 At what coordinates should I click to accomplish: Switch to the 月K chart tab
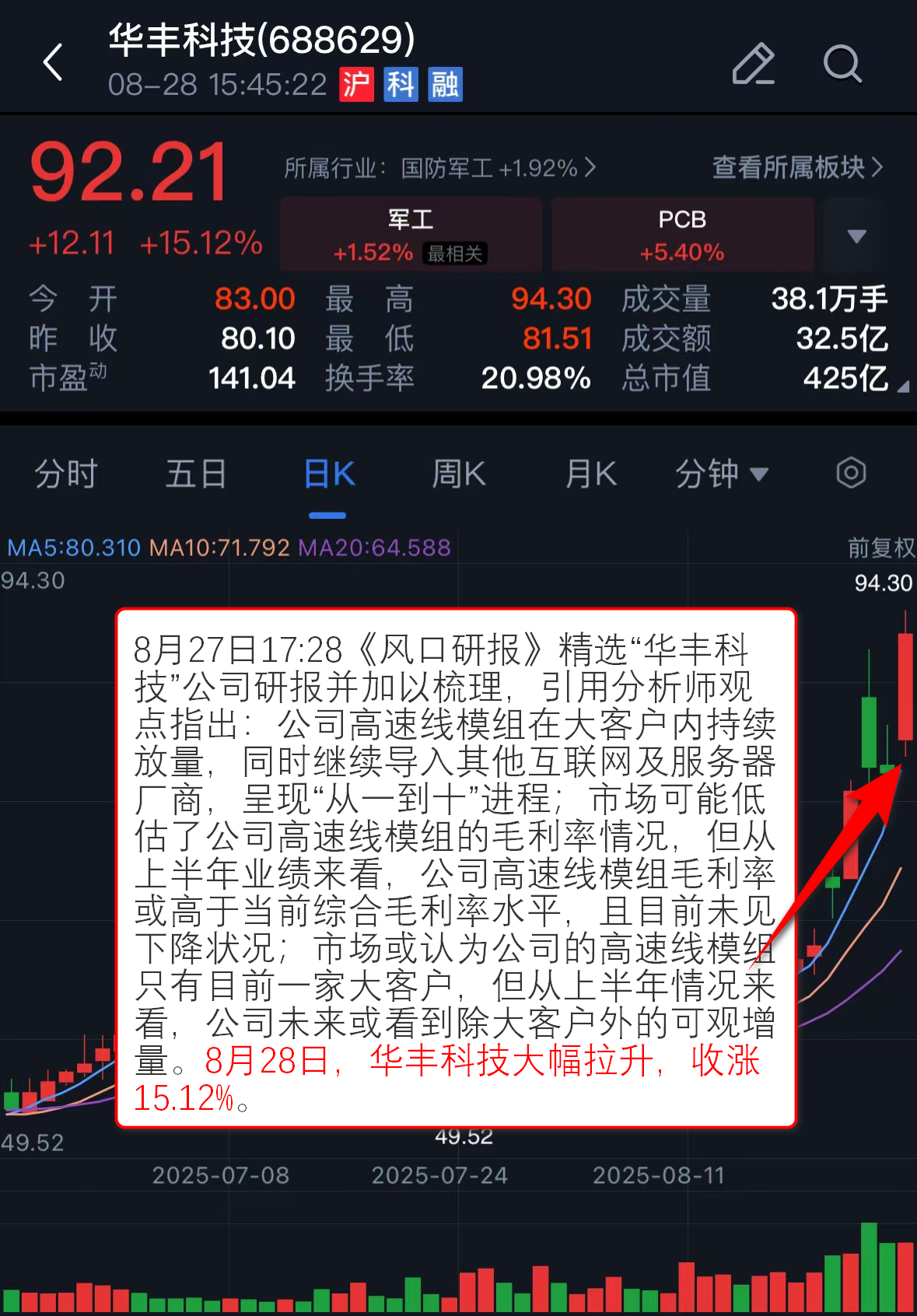[591, 474]
